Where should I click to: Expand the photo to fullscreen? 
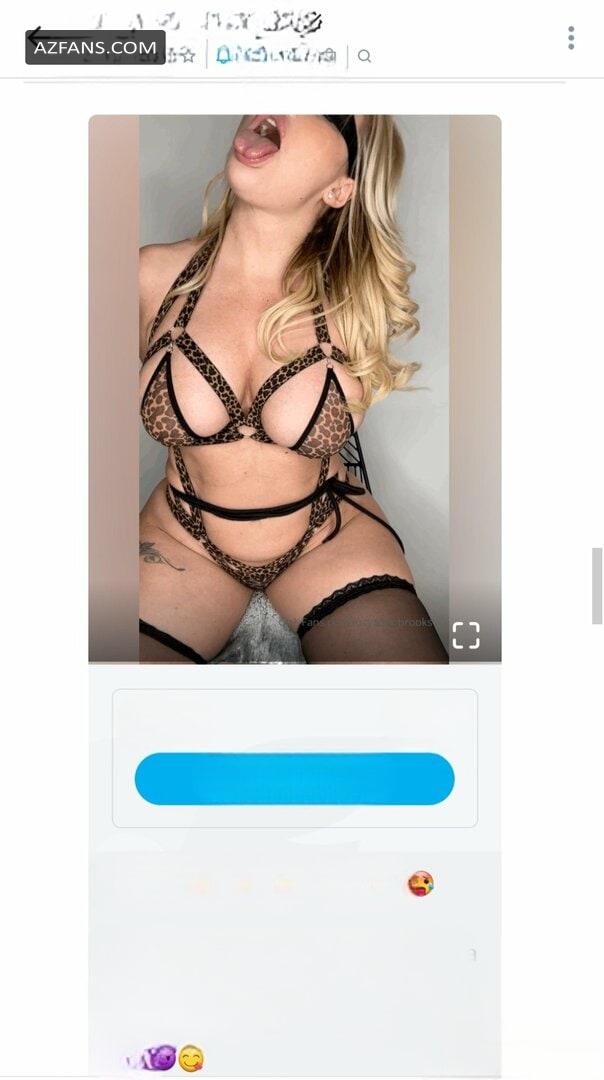466,635
